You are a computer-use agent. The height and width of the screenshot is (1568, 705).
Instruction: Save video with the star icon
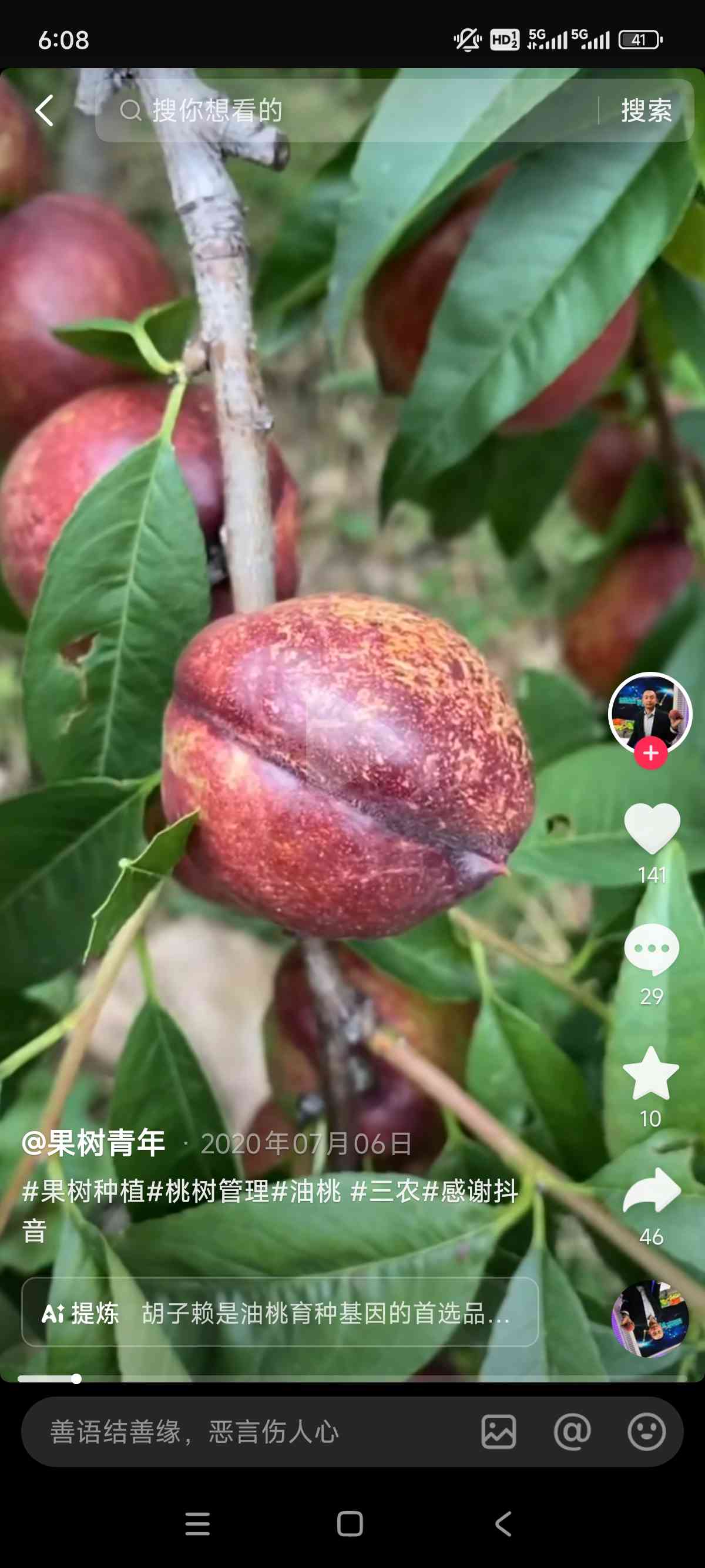[651, 1073]
